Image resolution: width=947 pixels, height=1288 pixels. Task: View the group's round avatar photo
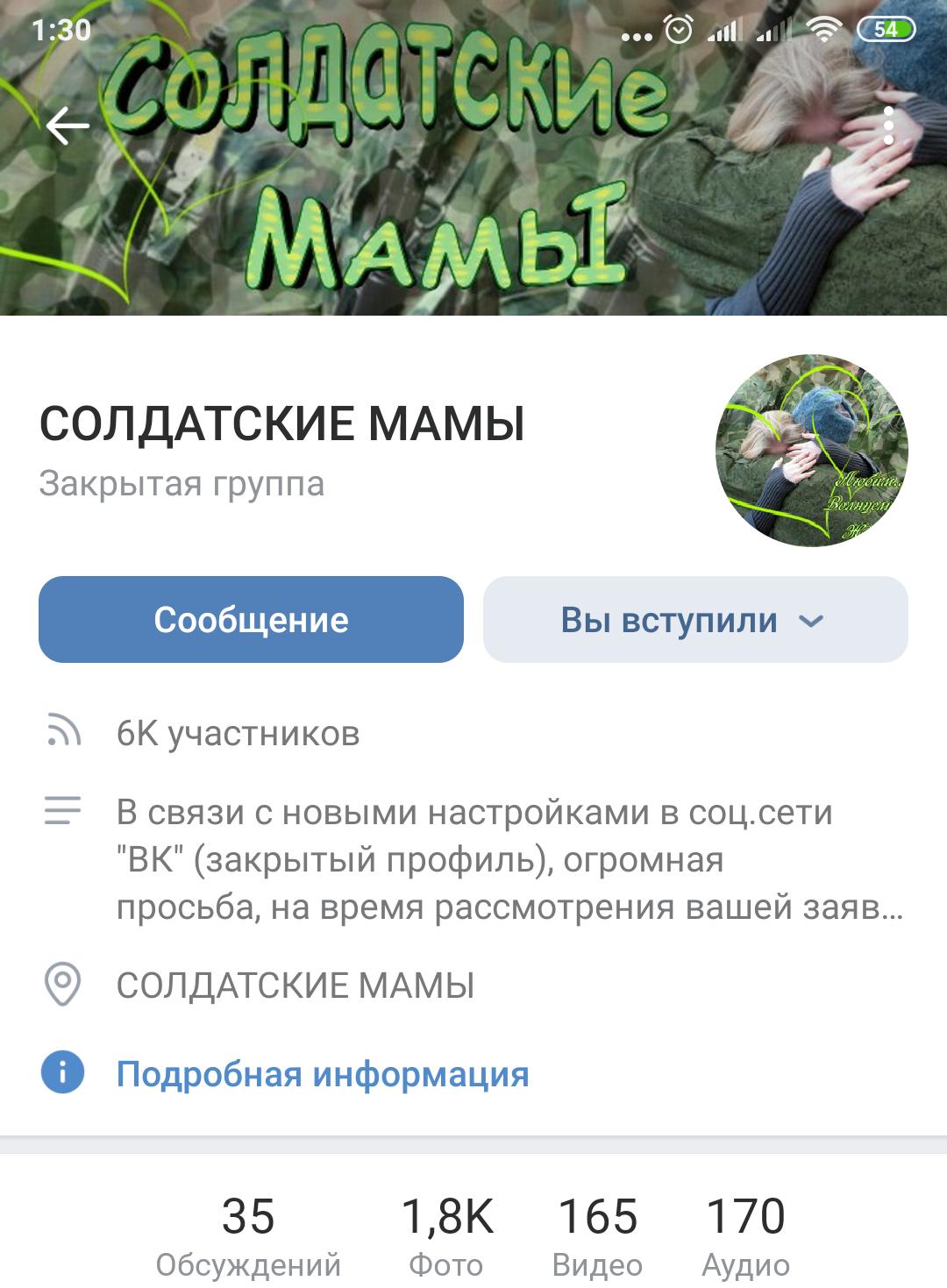coord(811,451)
